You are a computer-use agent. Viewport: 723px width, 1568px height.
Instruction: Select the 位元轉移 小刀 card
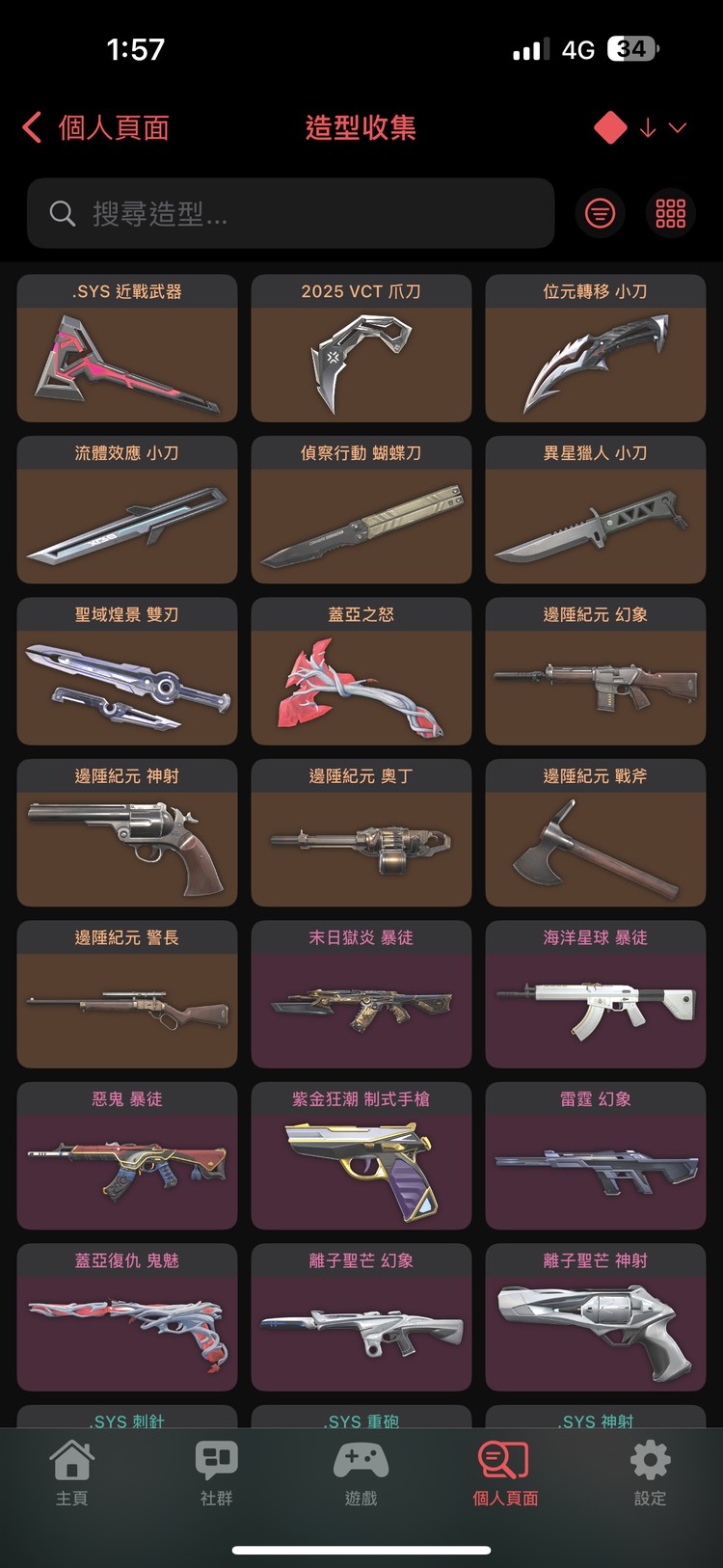point(595,349)
